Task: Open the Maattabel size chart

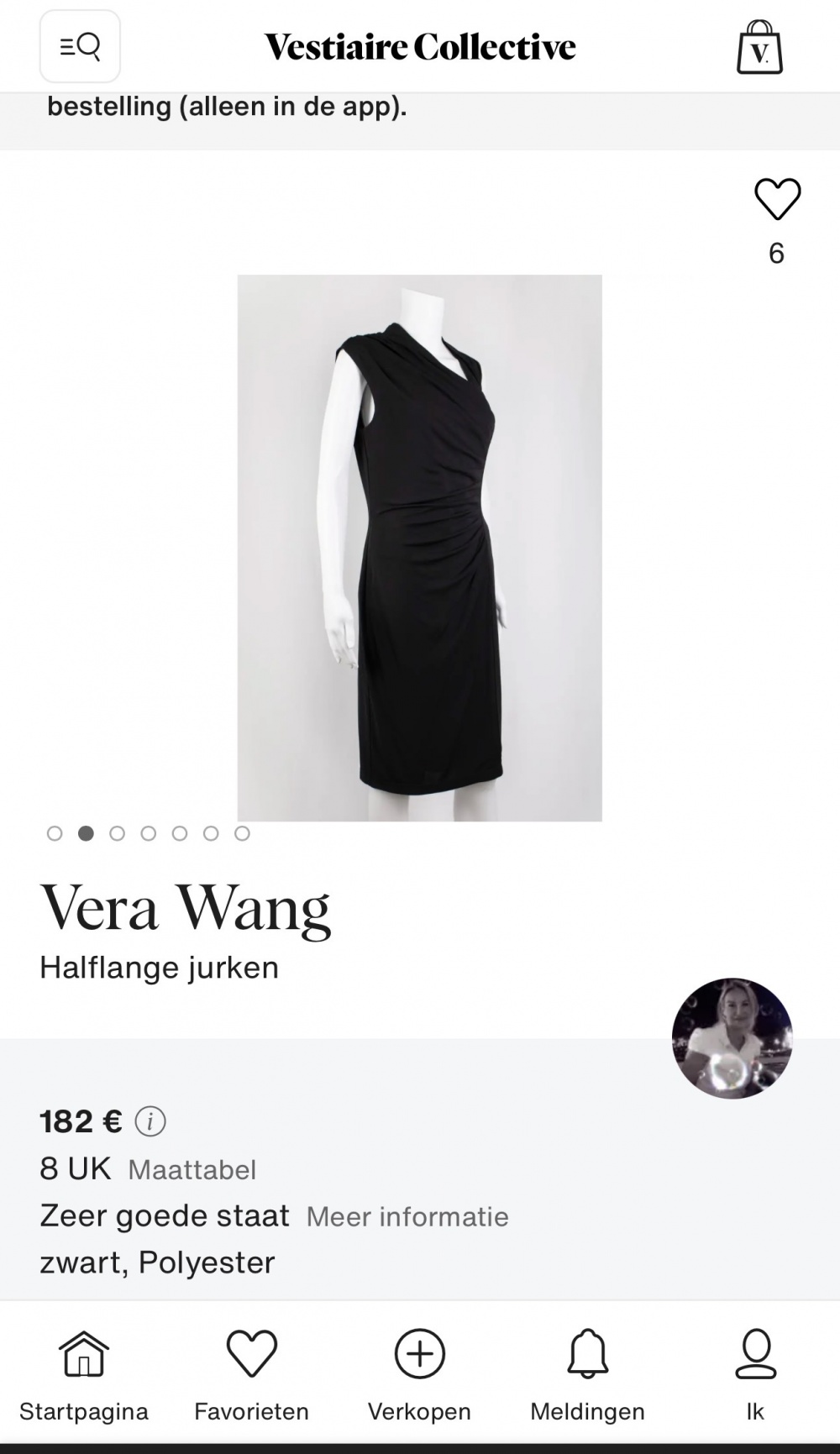Action: 192,1170
